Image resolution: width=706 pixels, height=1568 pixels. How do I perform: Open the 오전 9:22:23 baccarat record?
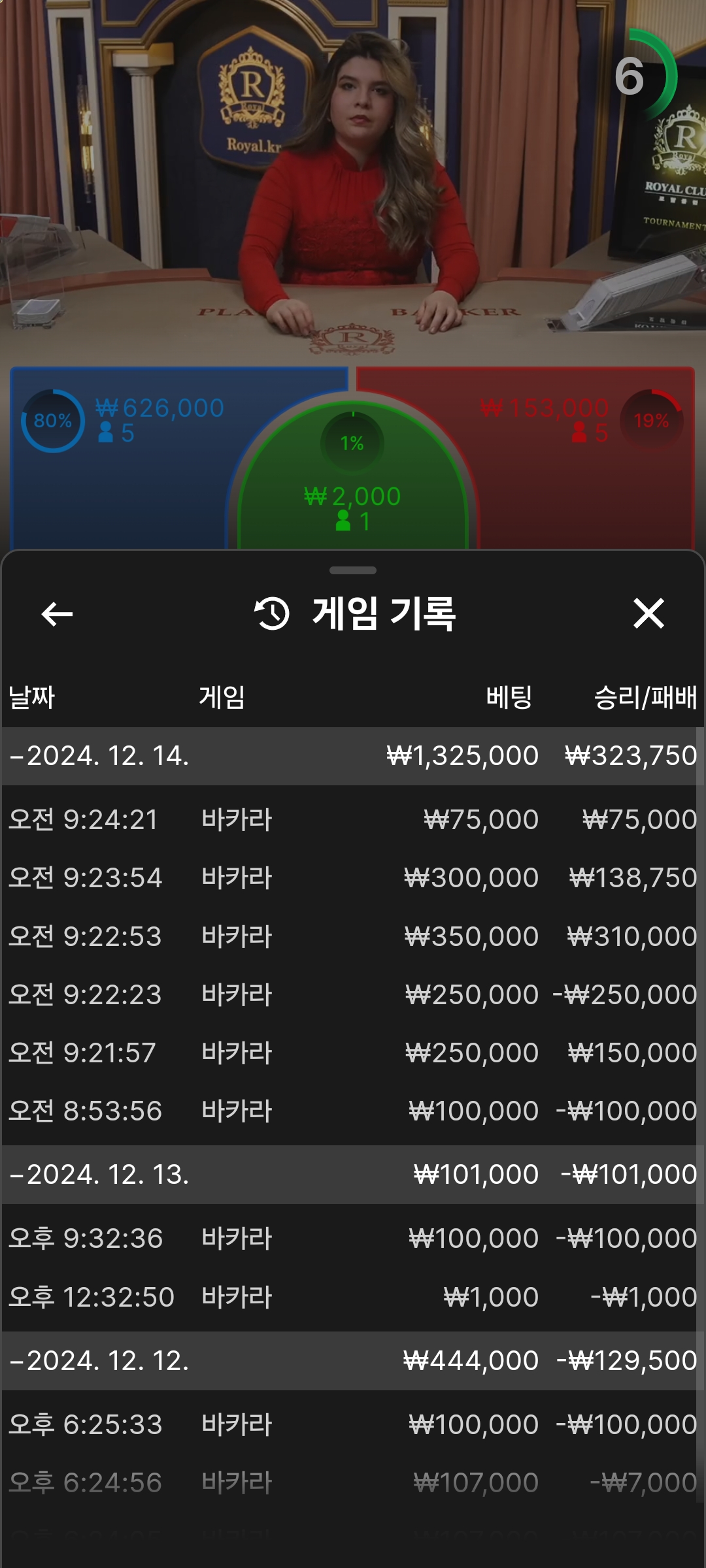coord(352,994)
